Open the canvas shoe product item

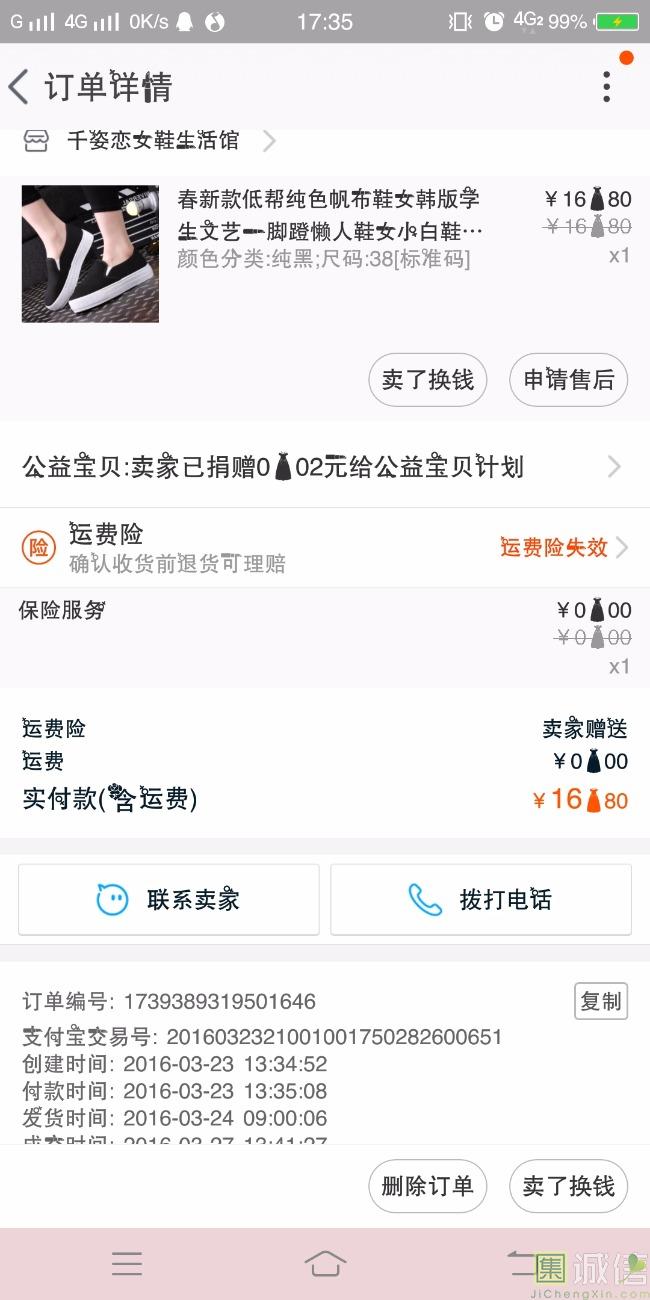point(325,254)
